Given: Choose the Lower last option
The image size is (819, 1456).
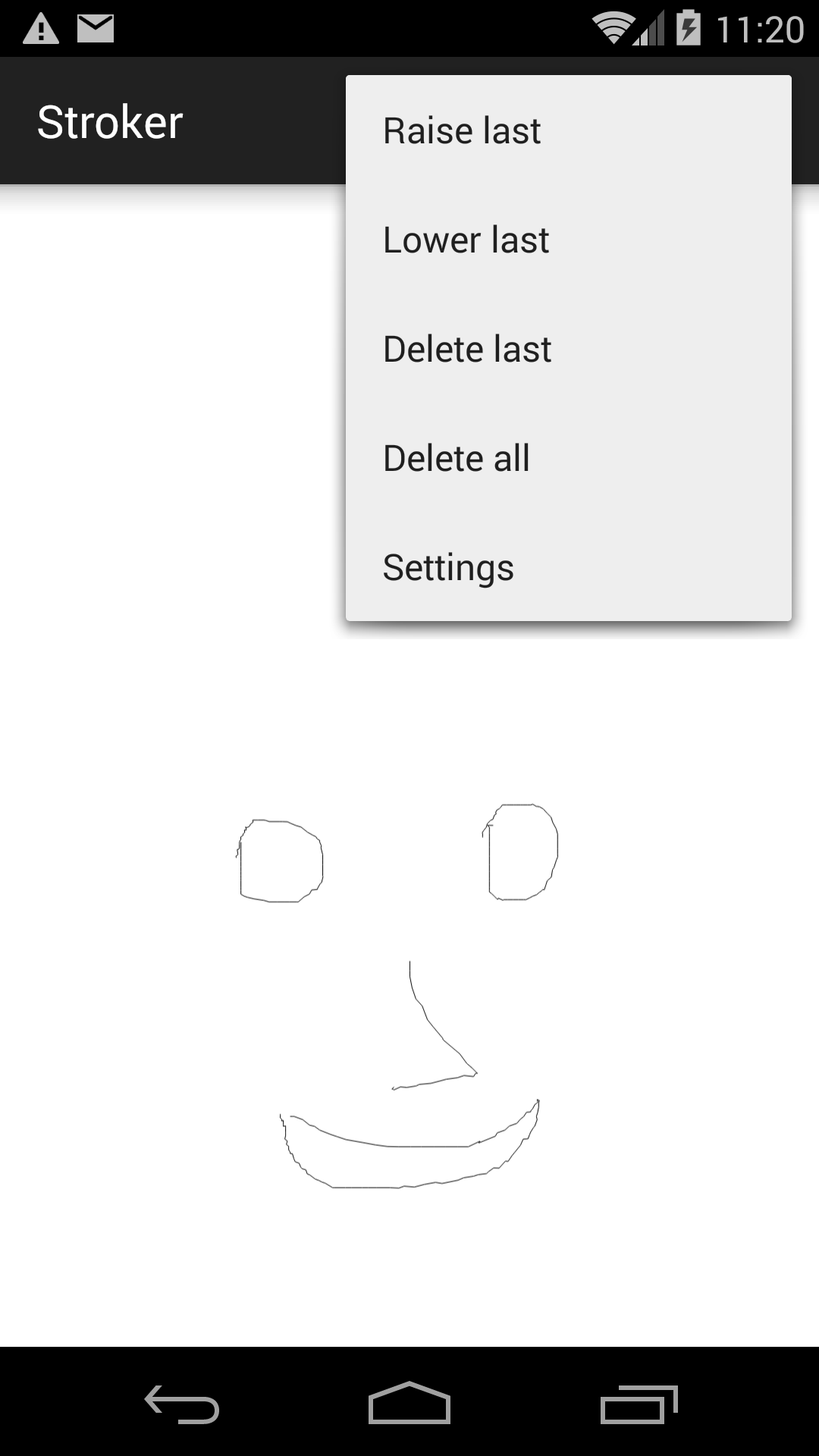Looking at the screenshot, I should coord(569,240).
